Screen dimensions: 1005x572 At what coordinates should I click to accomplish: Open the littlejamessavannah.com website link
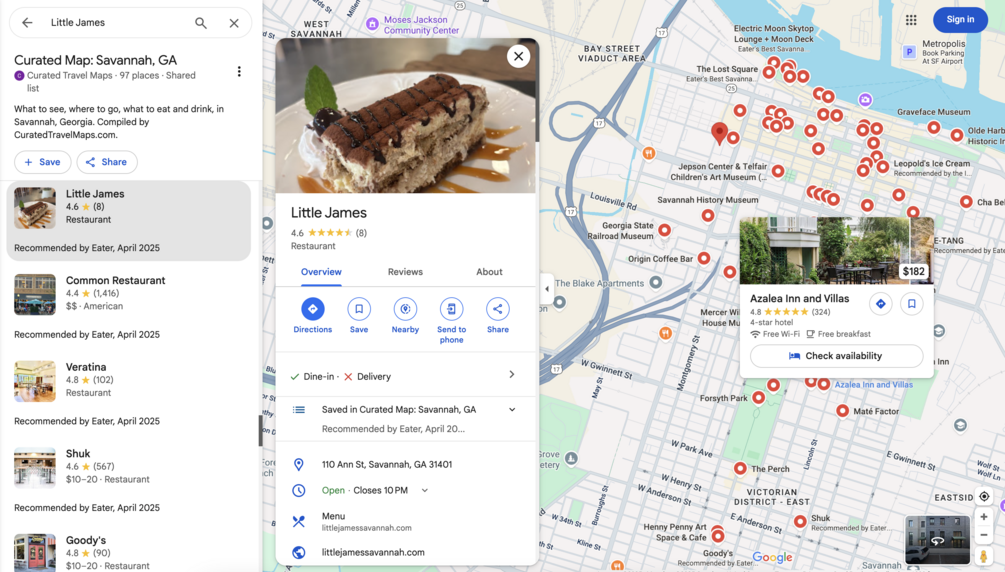[373, 552]
